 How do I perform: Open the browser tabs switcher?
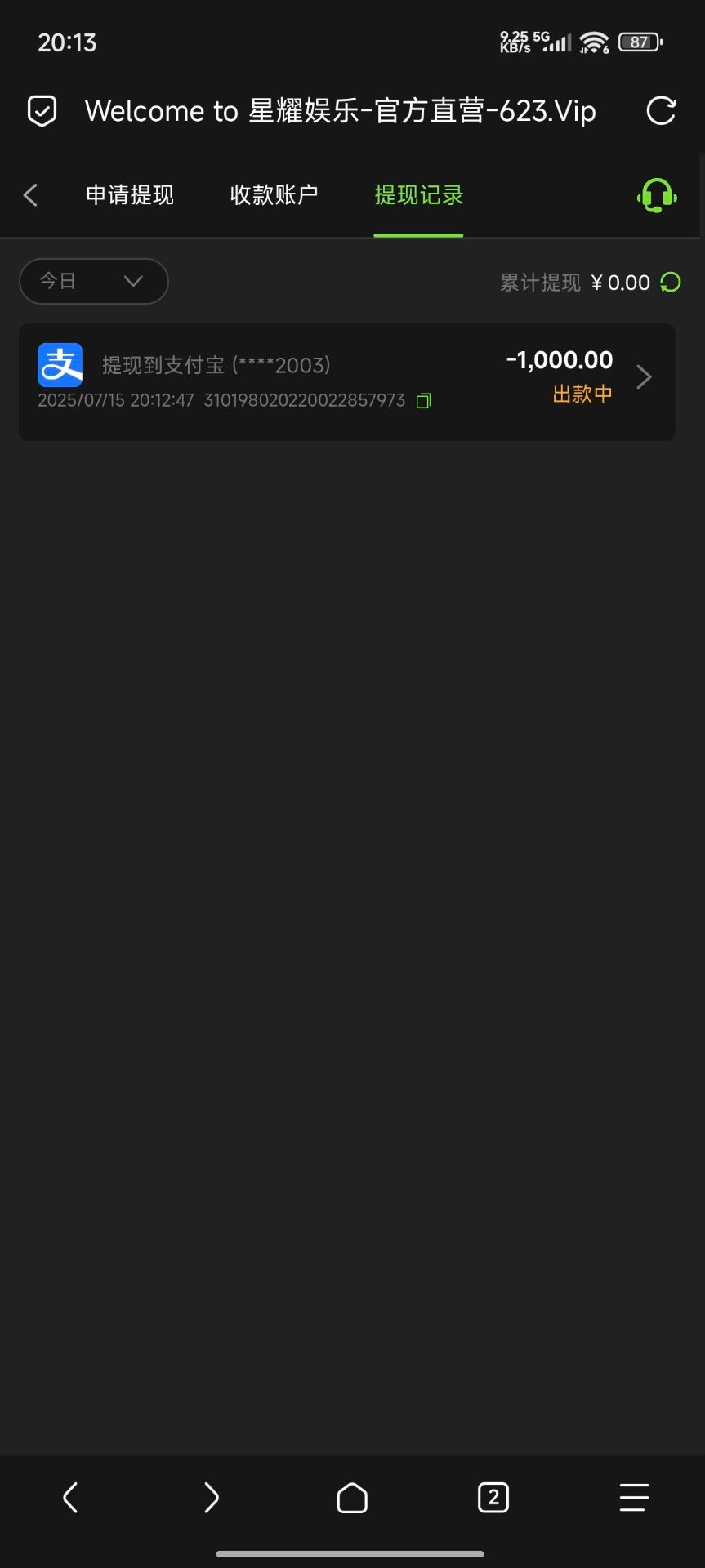493,1498
